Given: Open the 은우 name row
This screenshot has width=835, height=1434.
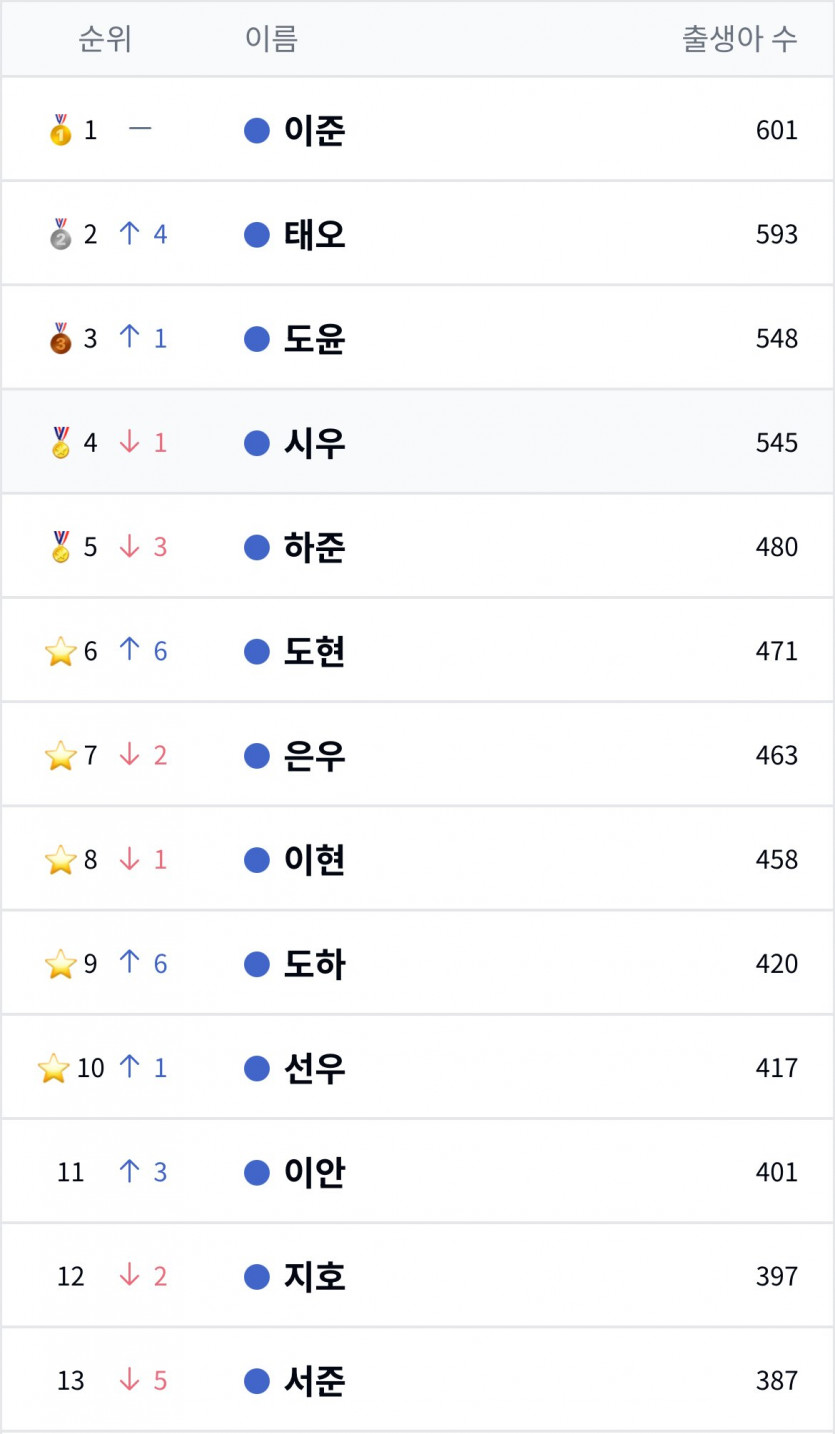Looking at the screenshot, I should point(417,755).
